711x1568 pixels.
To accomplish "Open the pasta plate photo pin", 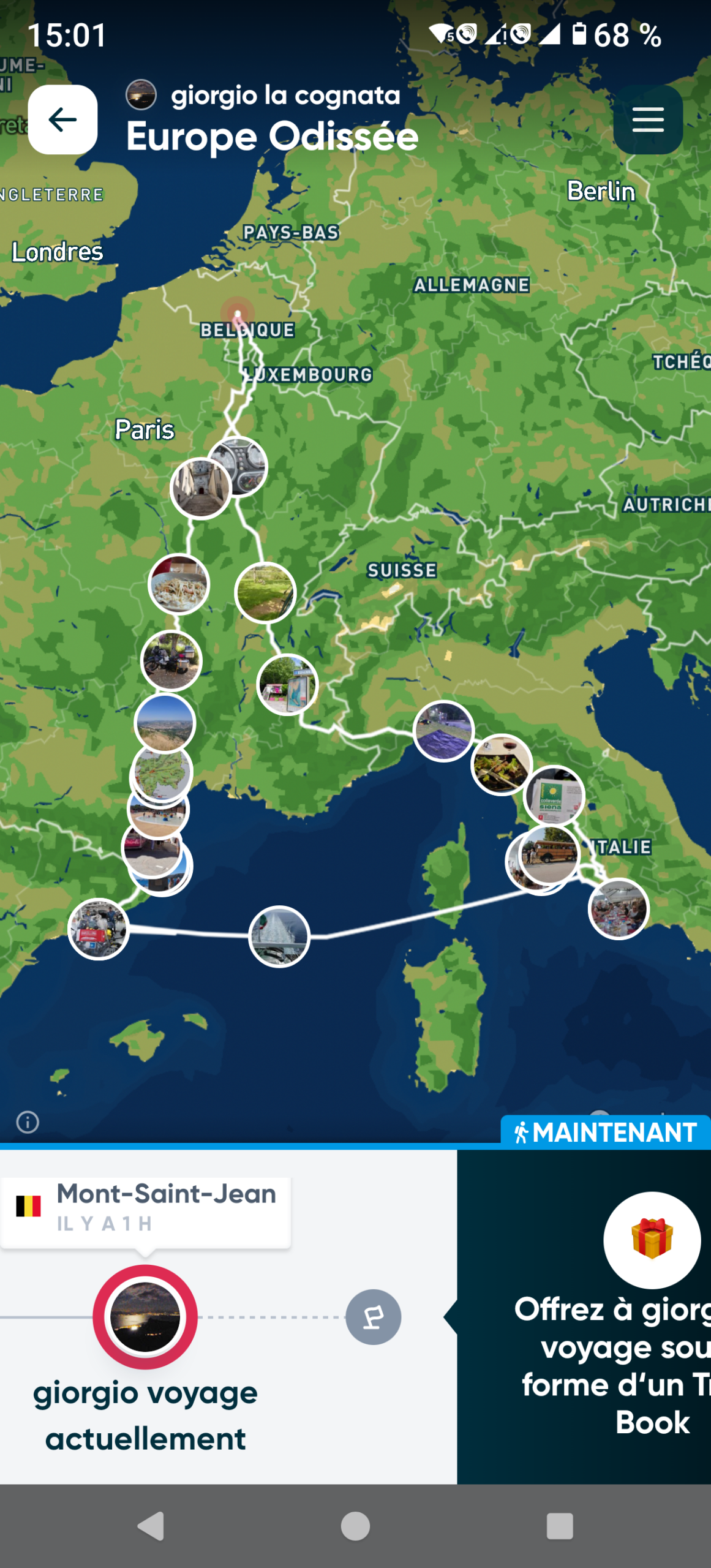I will 179,585.
